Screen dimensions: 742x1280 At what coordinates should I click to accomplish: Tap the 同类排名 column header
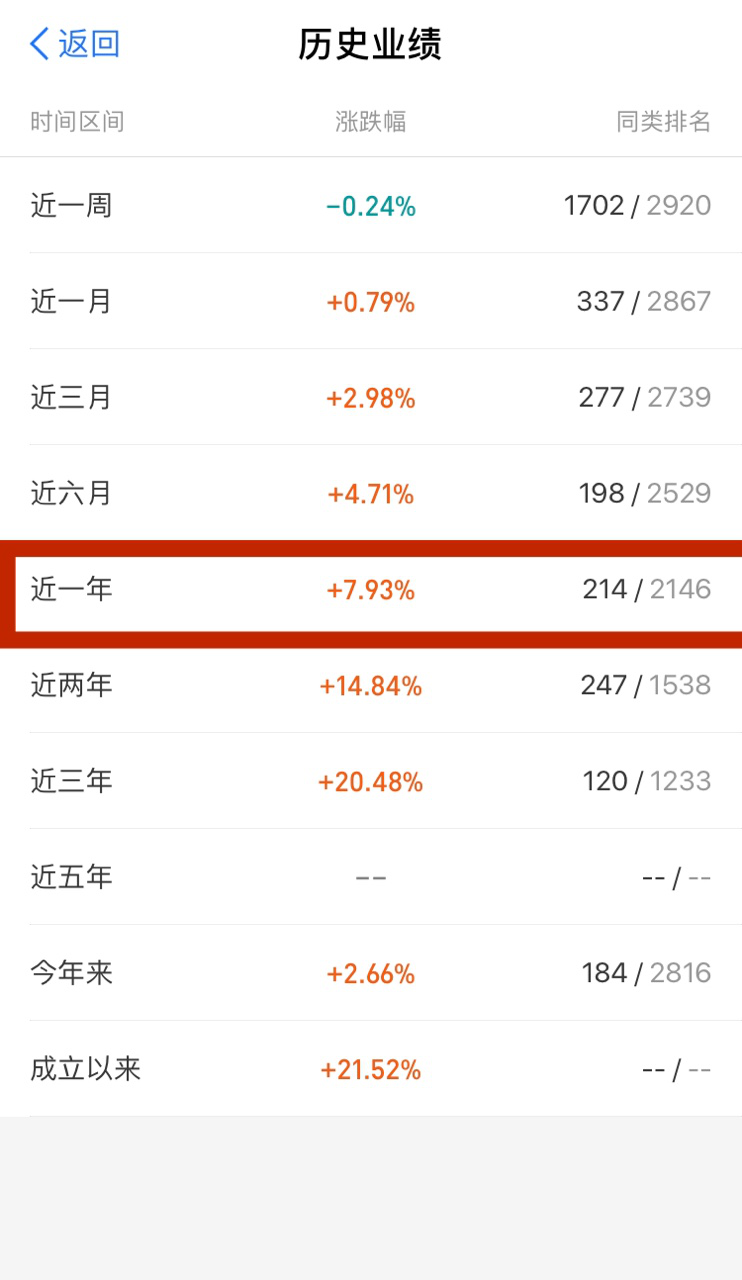pos(666,121)
